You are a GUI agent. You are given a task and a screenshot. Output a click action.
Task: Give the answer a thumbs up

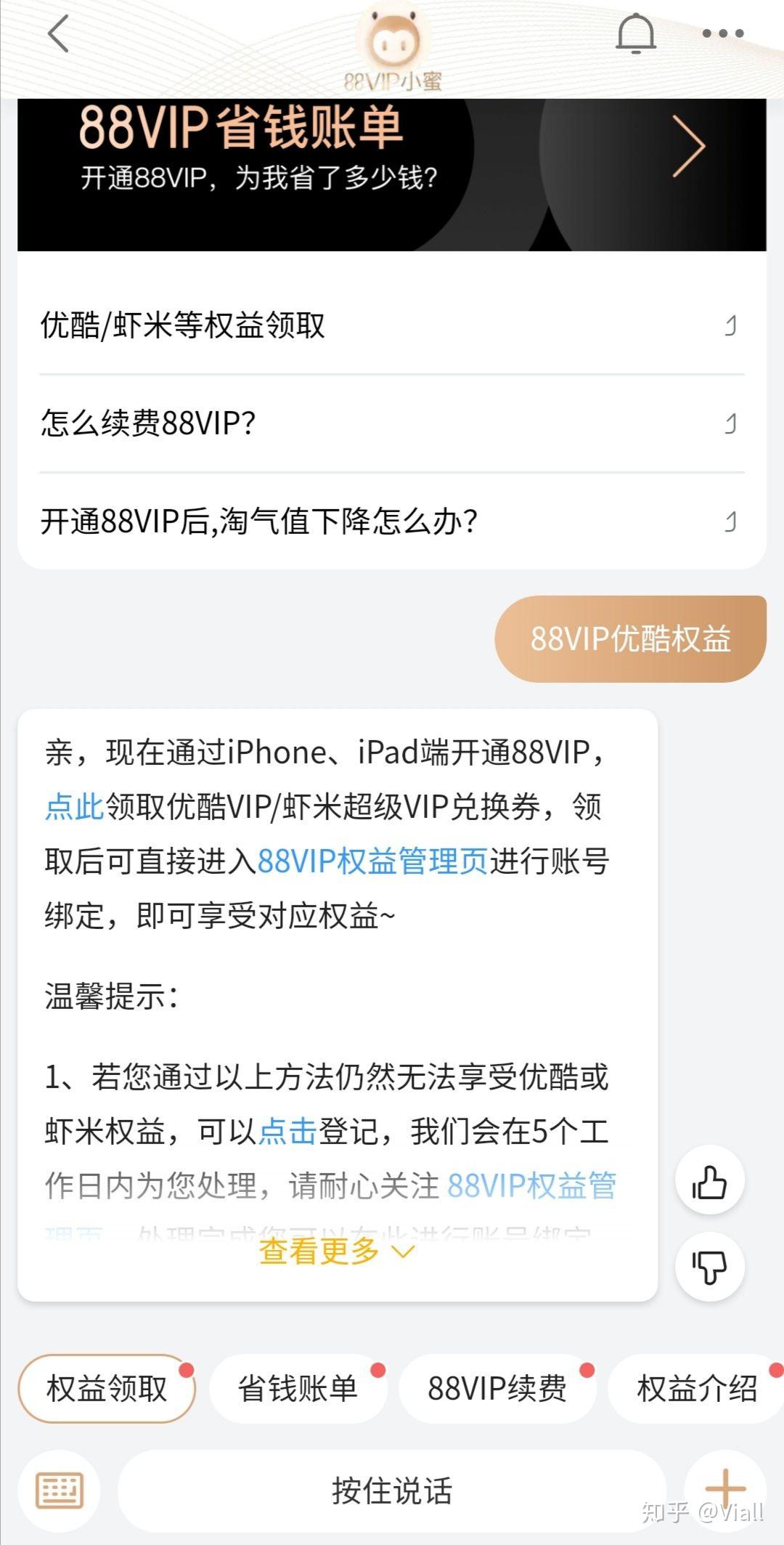click(709, 1180)
